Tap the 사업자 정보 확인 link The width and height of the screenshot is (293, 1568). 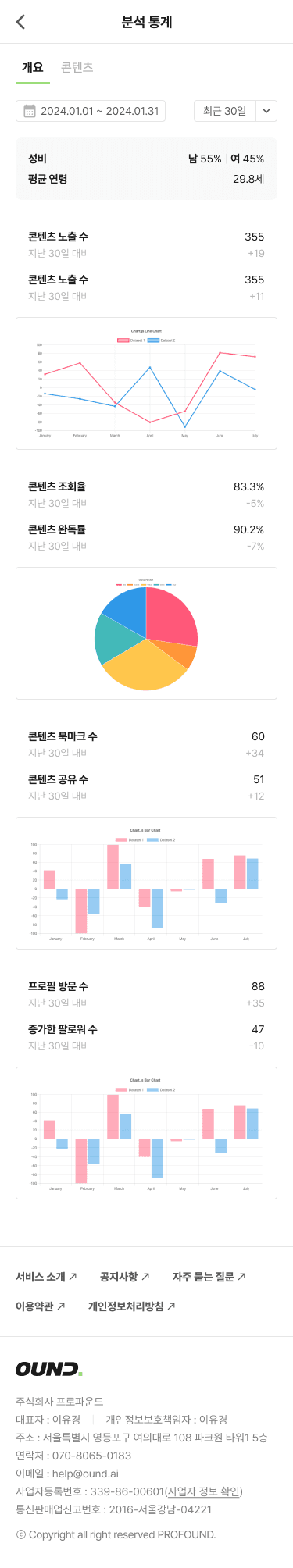tap(205, 1491)
